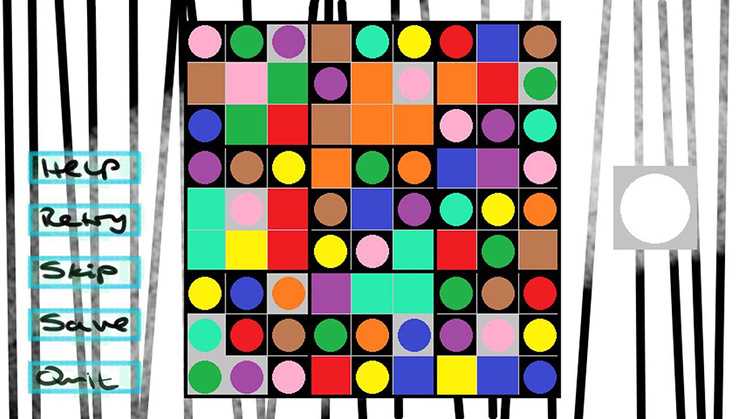Skip this puzzle level
The image size is (745, 419).
(84, 271)
